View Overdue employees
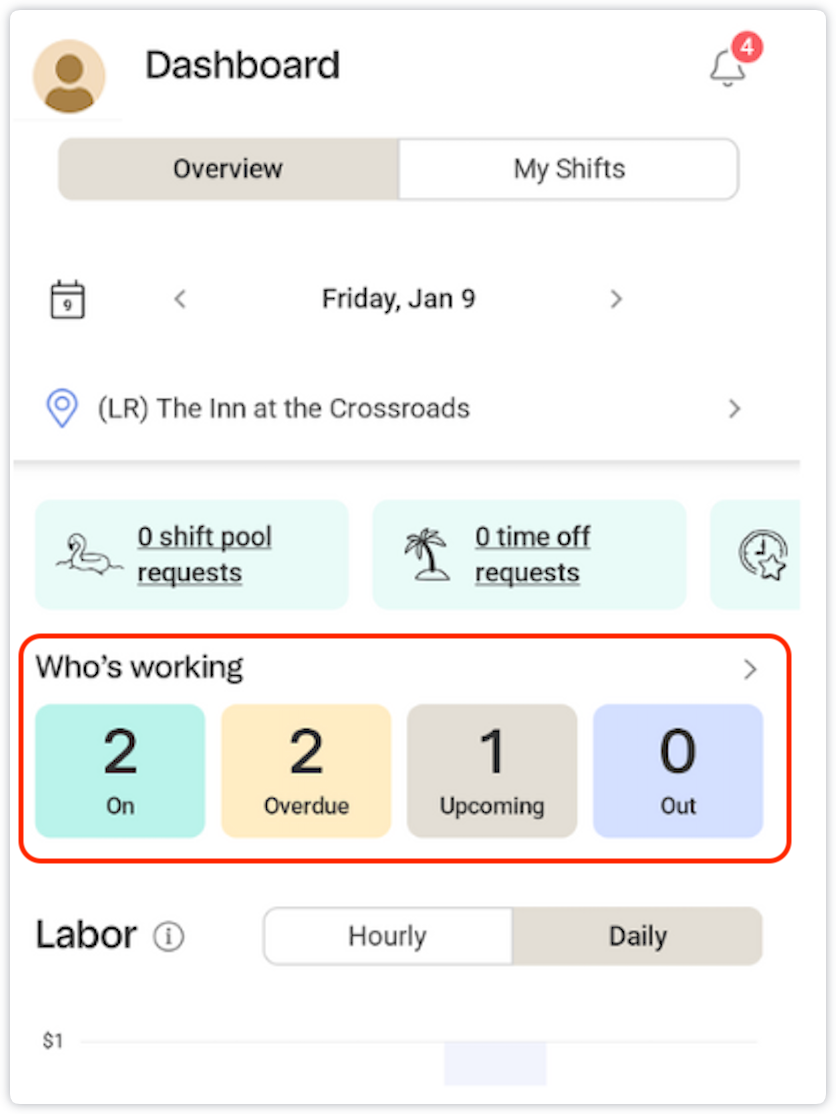This screenshot has height=1114, width=836. (x=306, y=770)
